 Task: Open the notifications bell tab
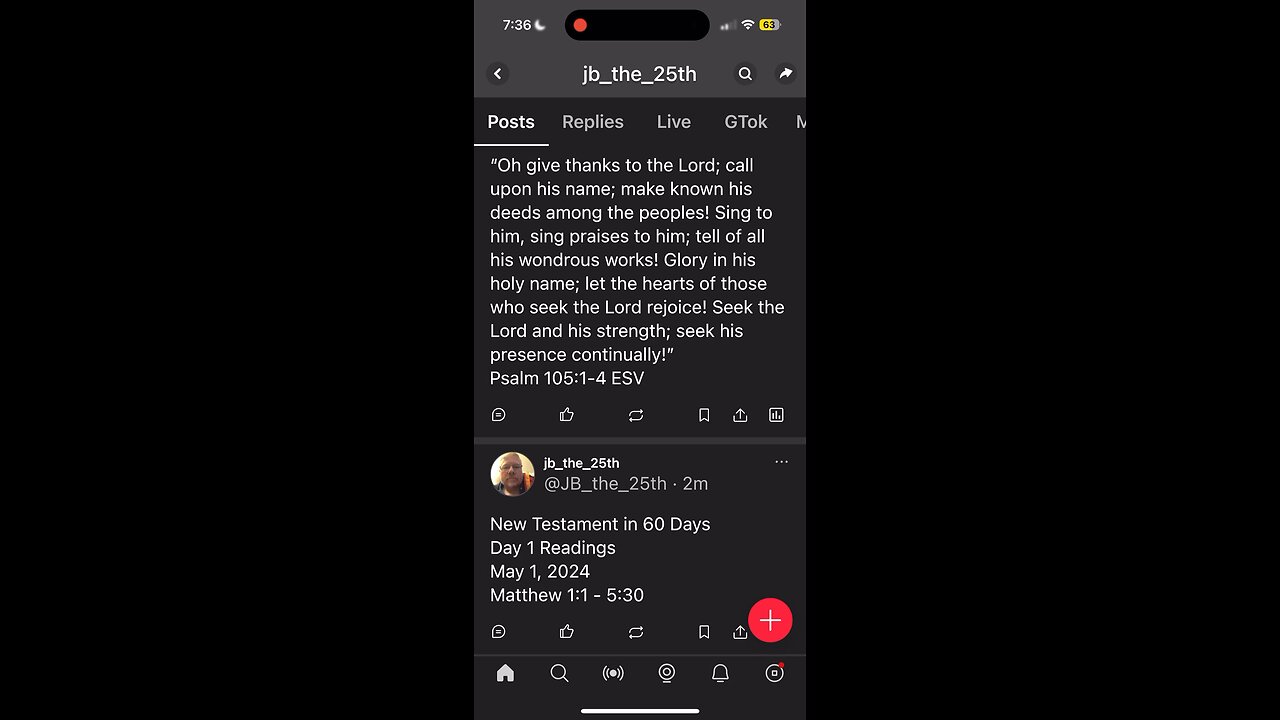point(720,674)
